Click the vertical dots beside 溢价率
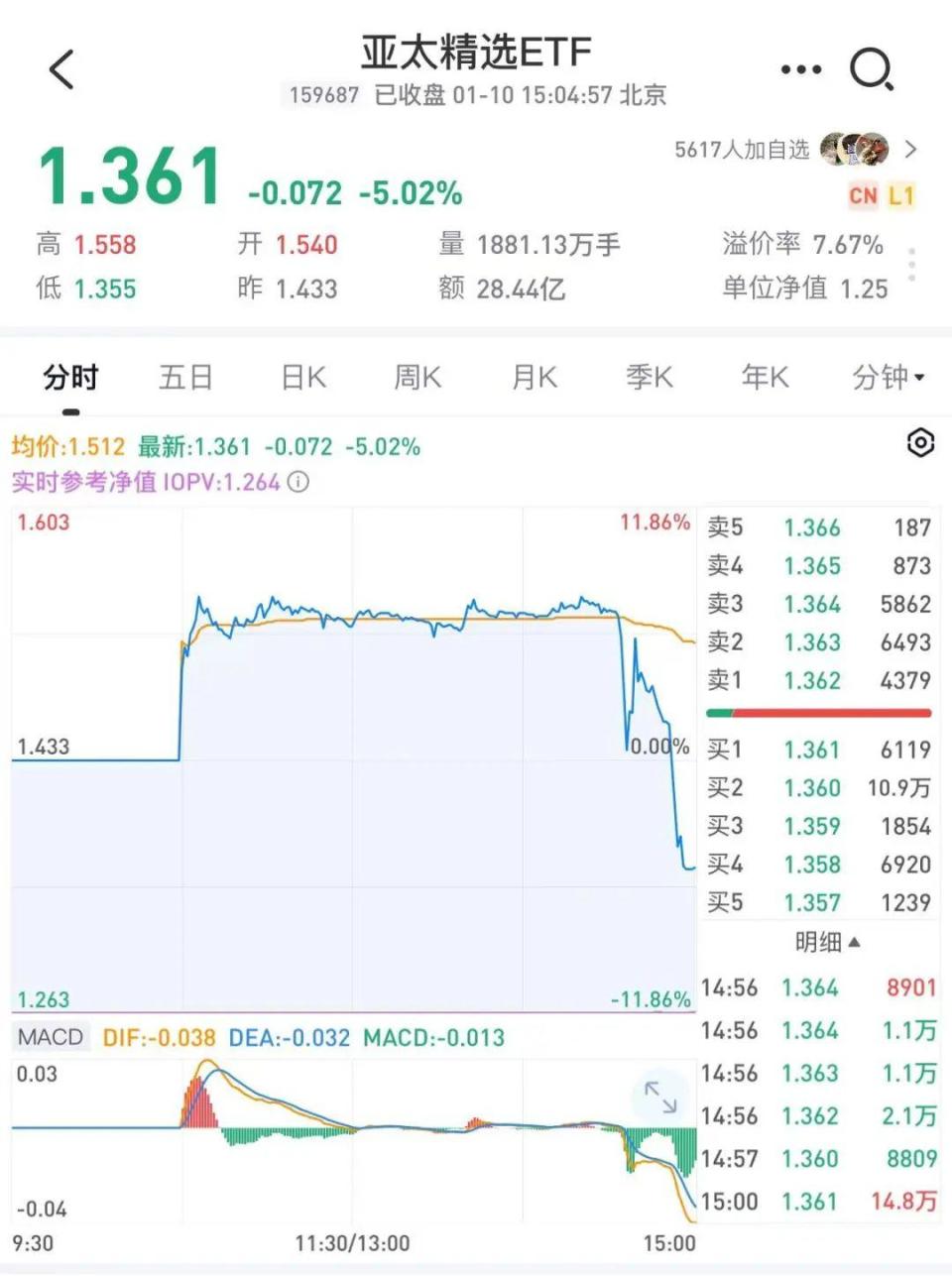Screen dimensions: 952x1276 [909, 266]
